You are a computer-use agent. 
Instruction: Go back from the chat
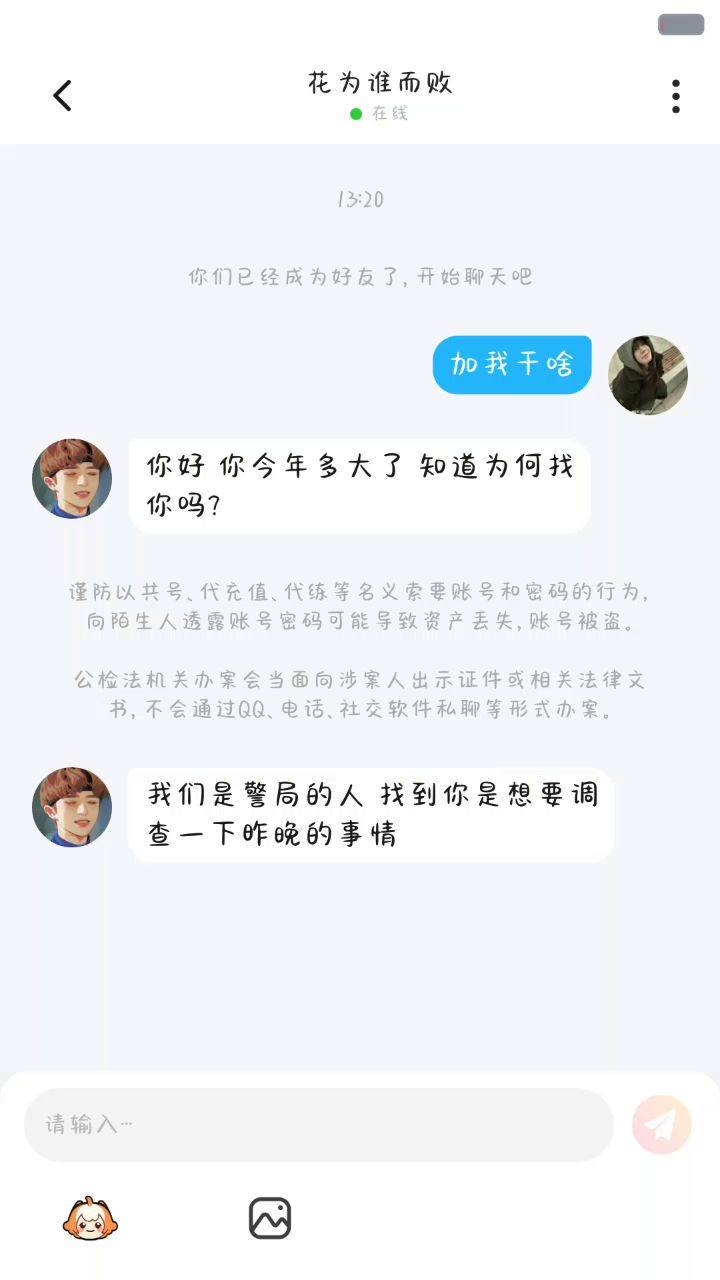coord(62,96)
